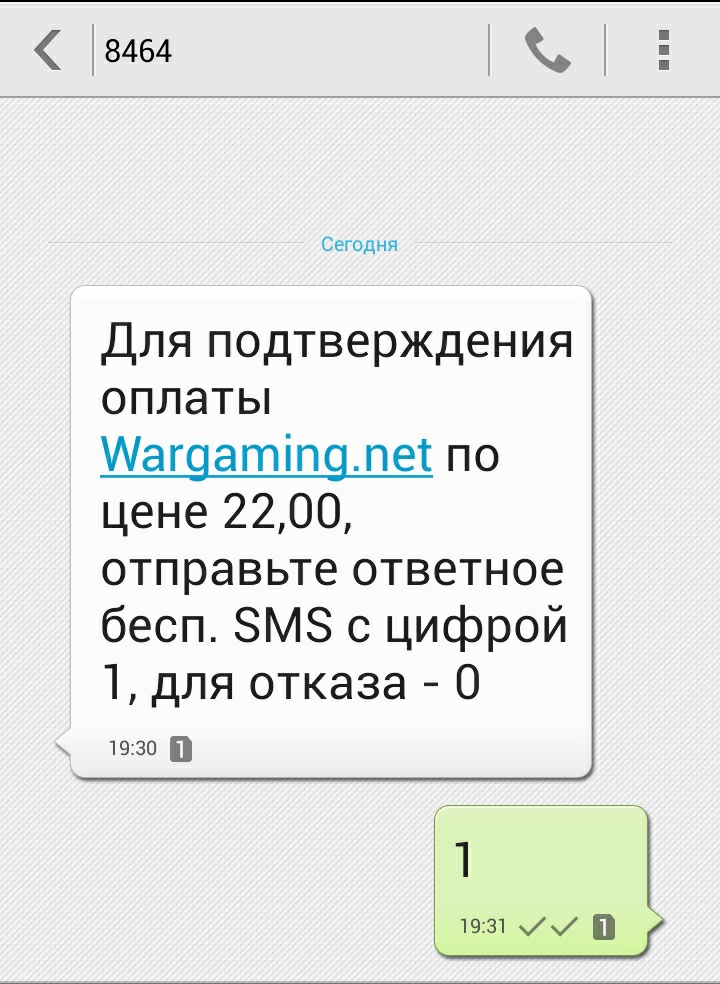
Task: Open the three-dot overflow menu
Action: tap(663, 50)
